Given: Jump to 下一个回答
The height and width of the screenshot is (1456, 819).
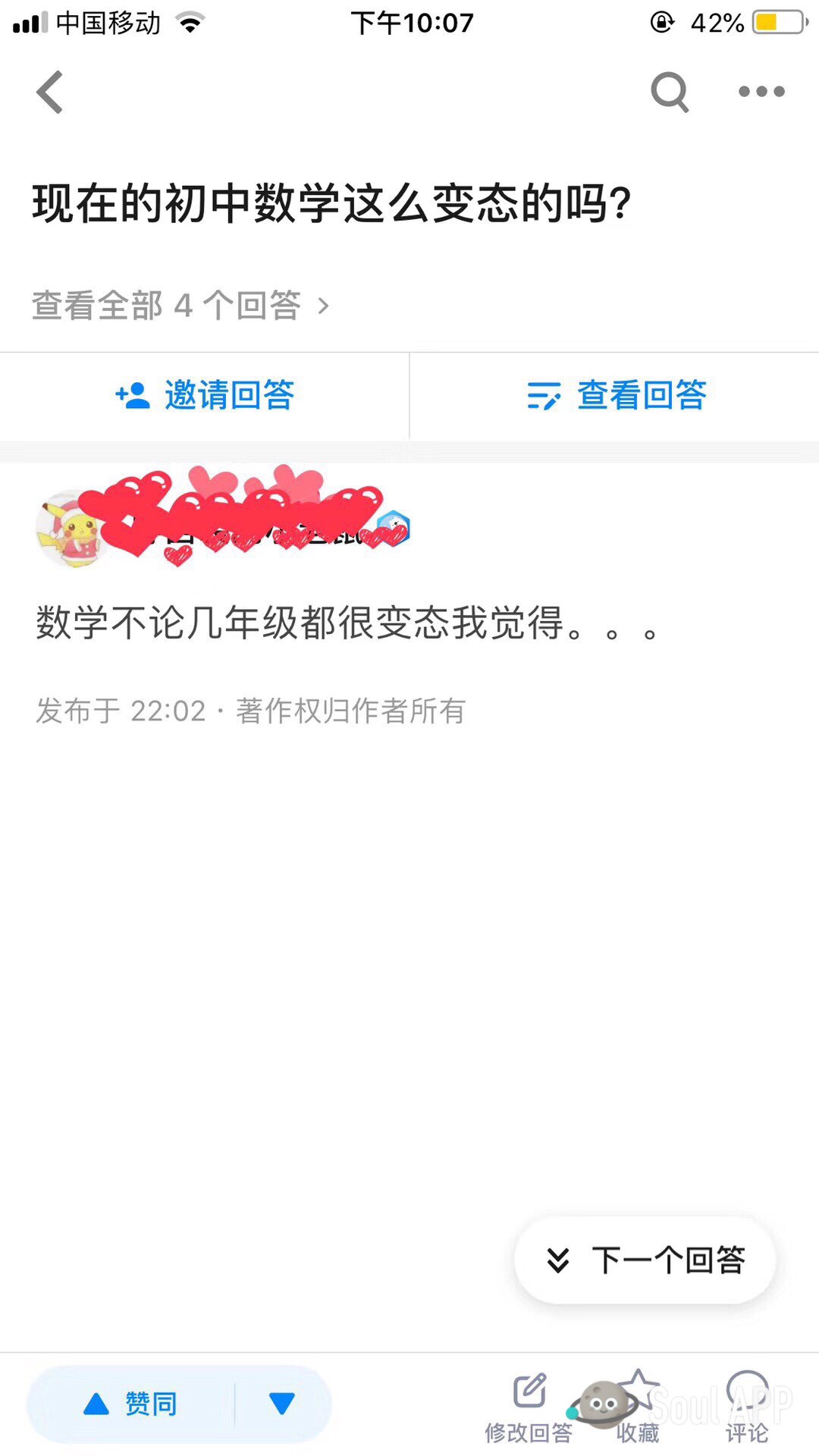Looking at the screenshot, I should coord(645,1260).
